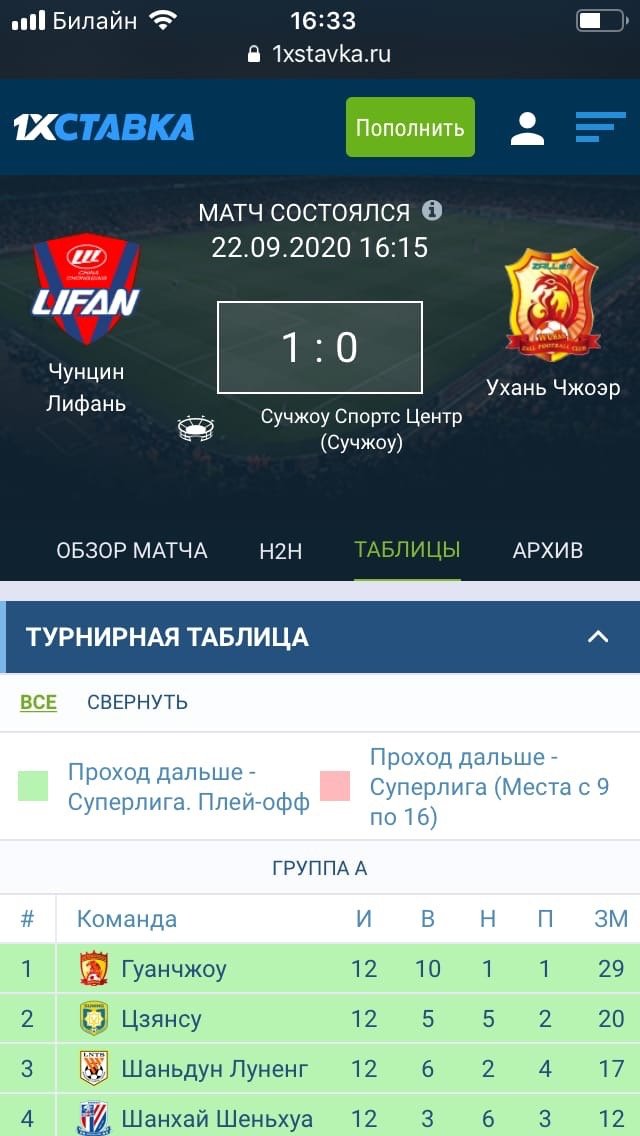Open the Шанхай Шеньхуа team row

(x=216, y=1119)
